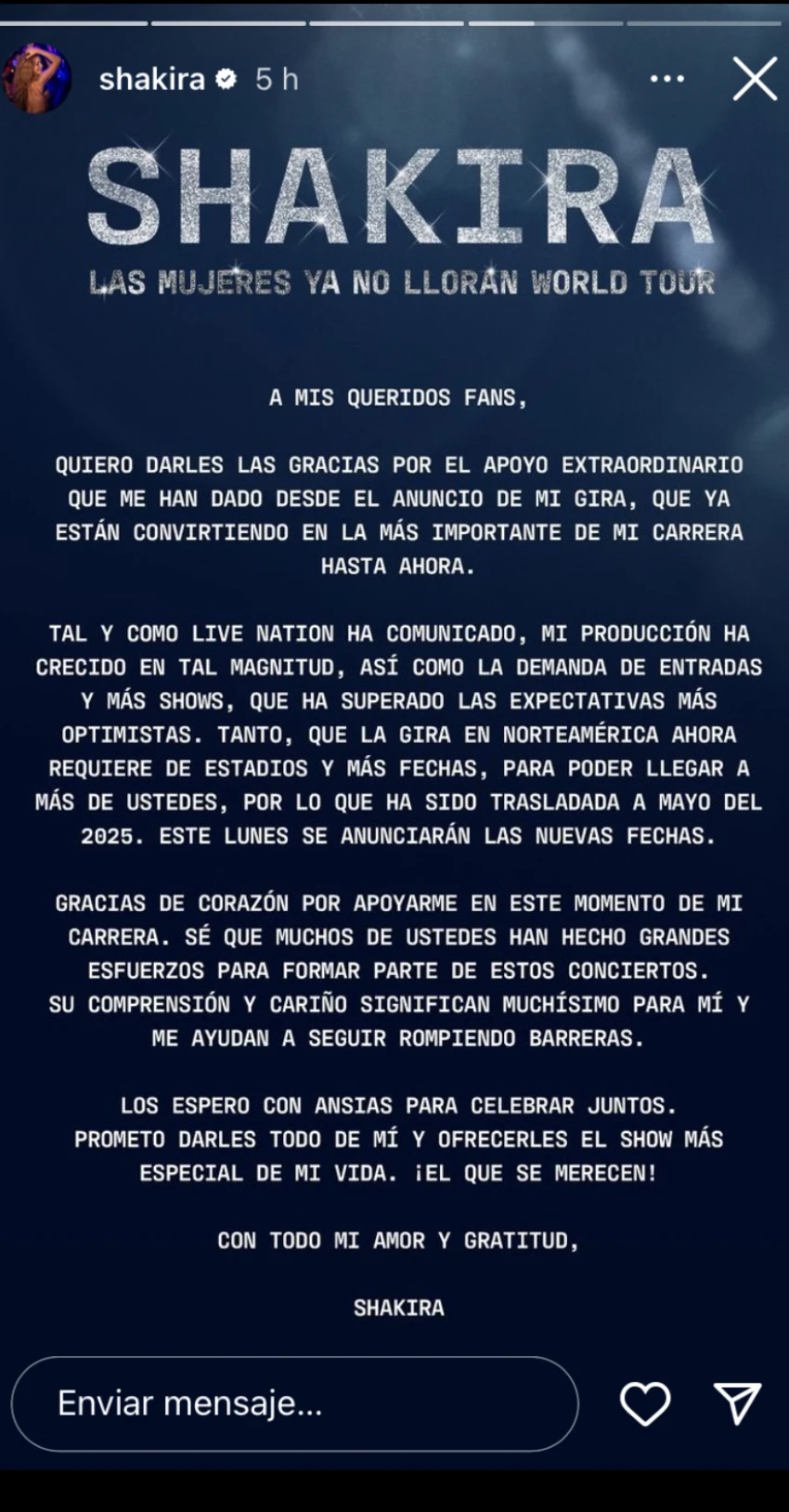
Task: Open the three-dot story options menu
Action: pos(666,79)
